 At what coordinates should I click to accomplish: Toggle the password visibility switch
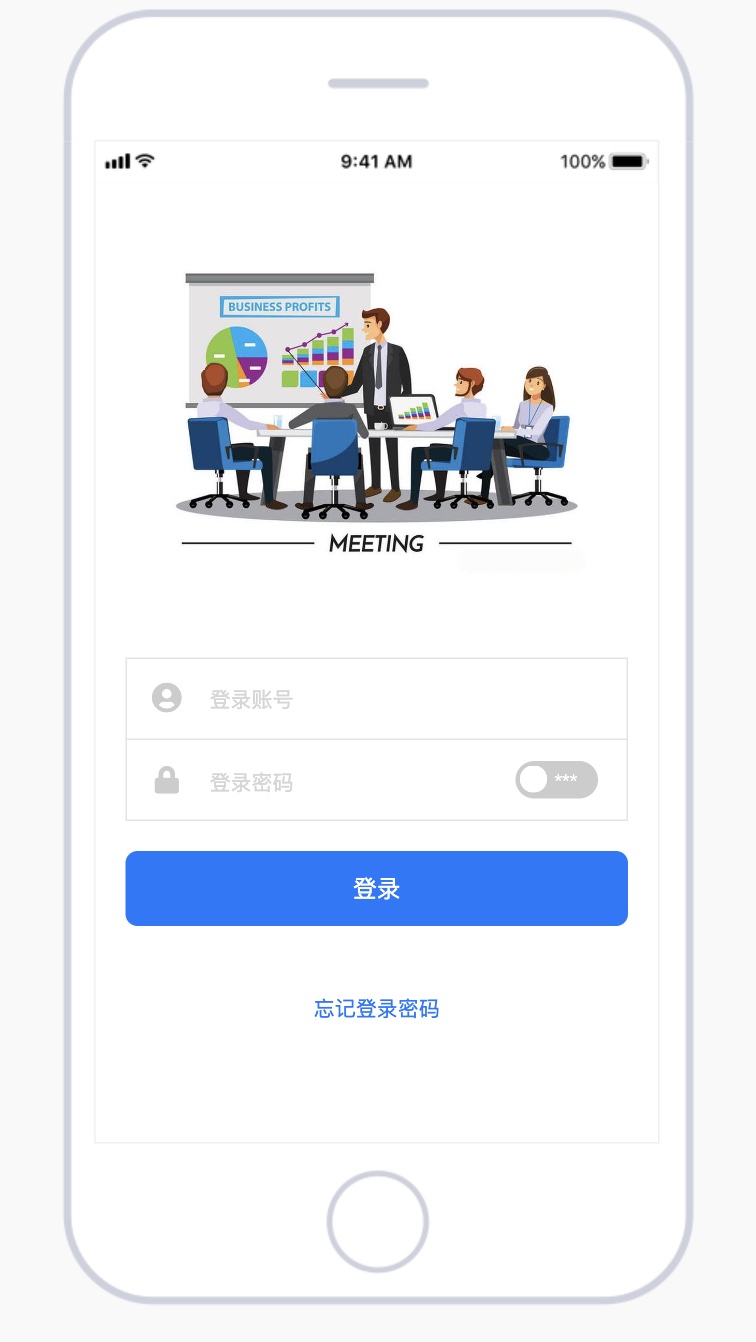click(556, 780)
